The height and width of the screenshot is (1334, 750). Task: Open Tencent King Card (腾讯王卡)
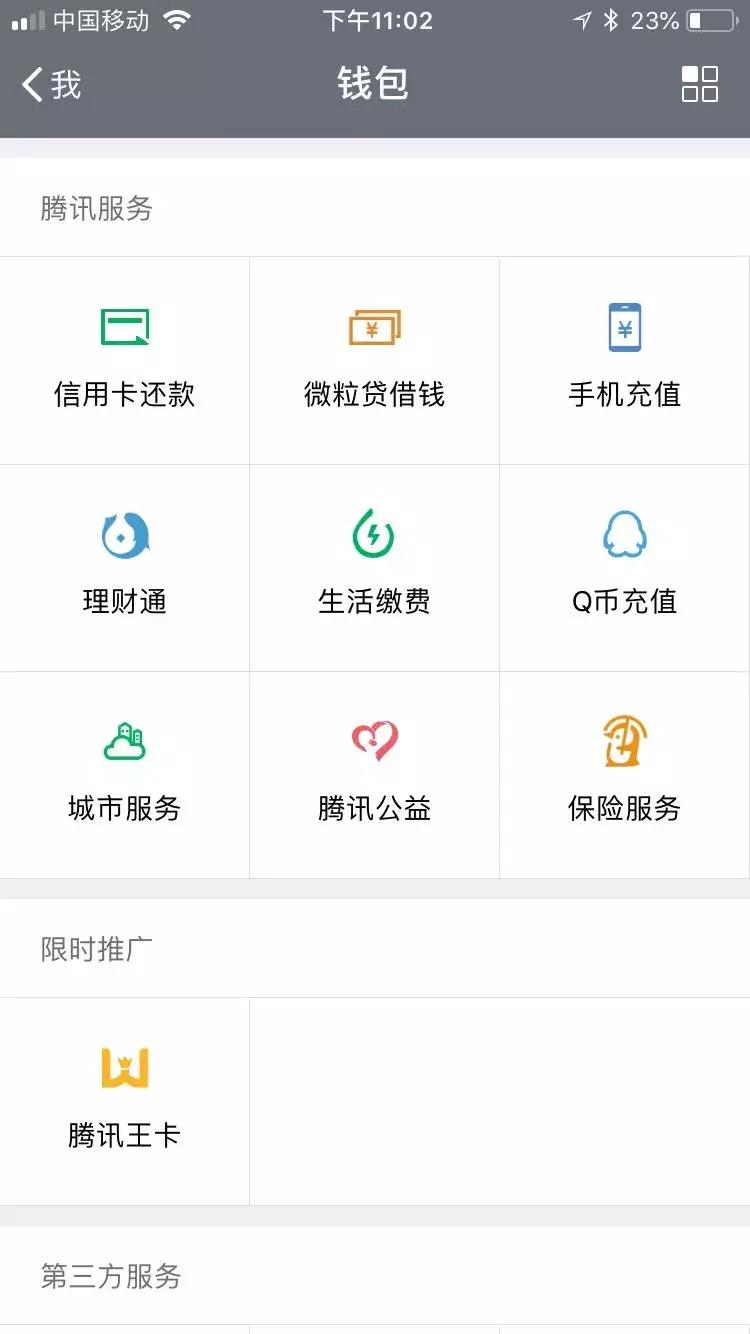tap(124, 1100)
